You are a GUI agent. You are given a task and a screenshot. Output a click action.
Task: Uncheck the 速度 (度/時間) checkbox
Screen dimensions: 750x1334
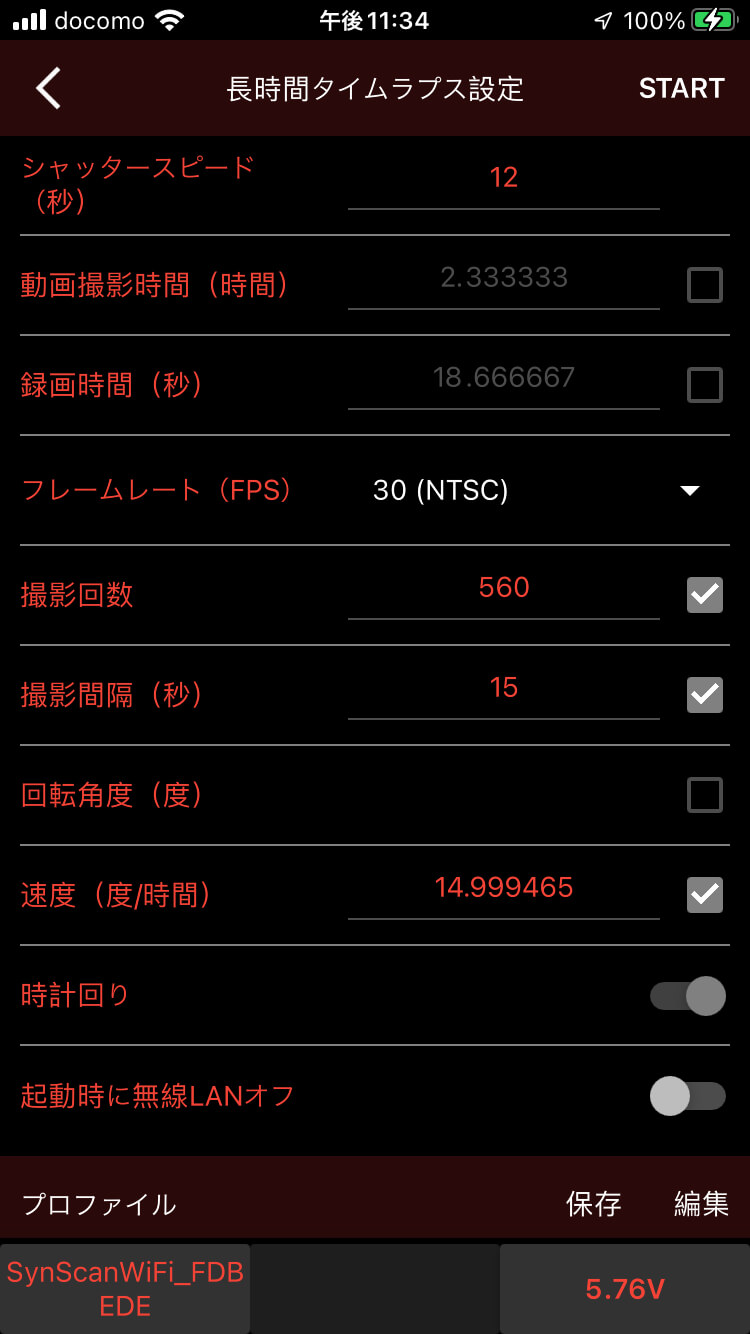pyautogui.click(x=705, y=895)
